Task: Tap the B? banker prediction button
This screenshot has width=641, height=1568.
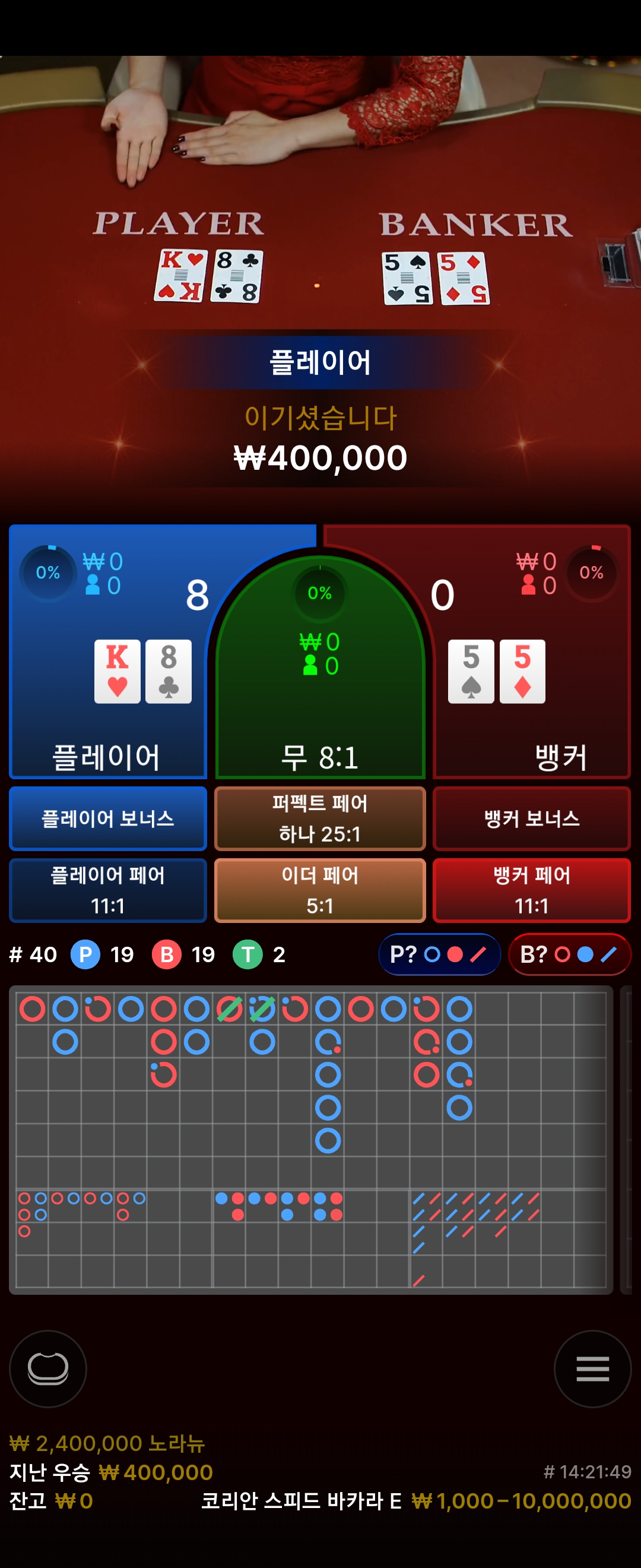Action: point(569,954)
